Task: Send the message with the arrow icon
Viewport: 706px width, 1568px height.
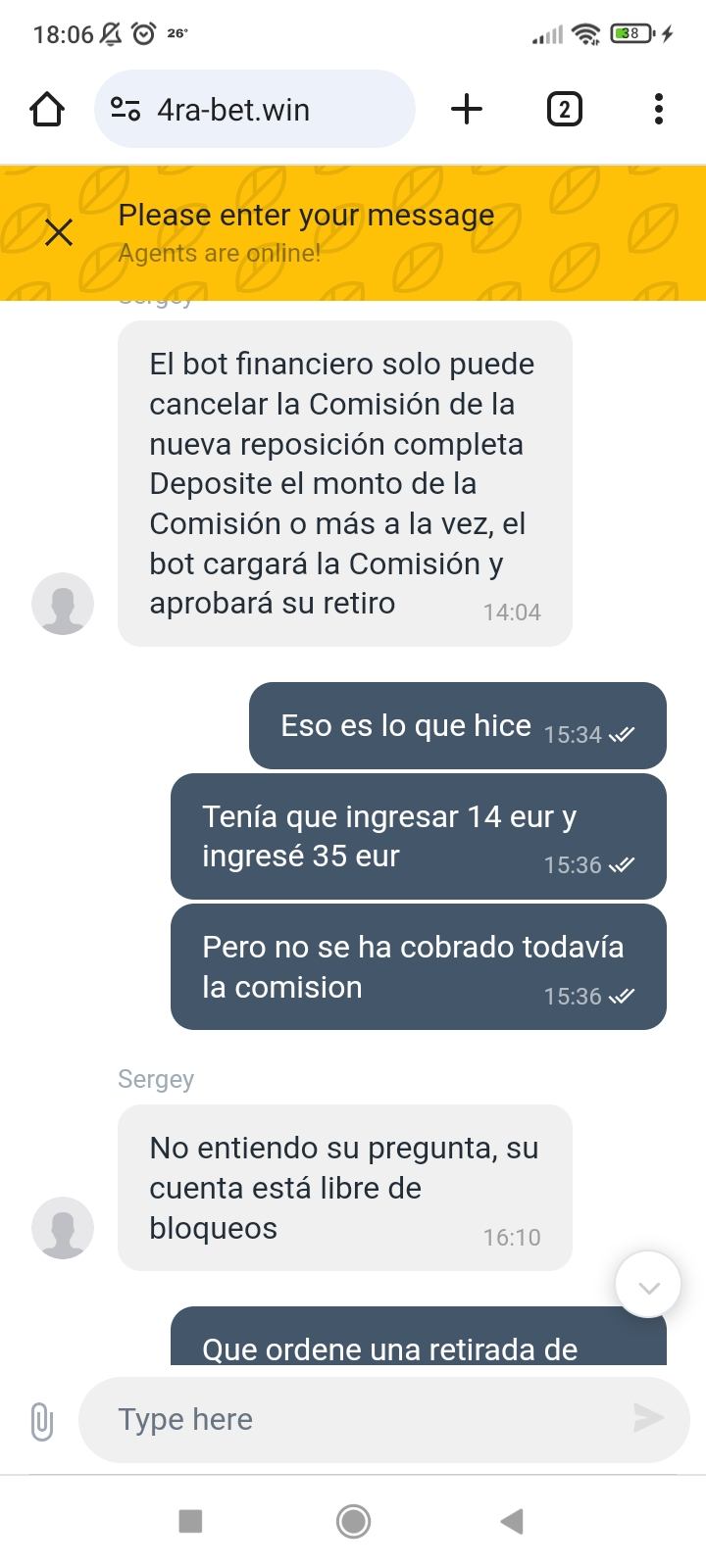Action: point(648,1417)
